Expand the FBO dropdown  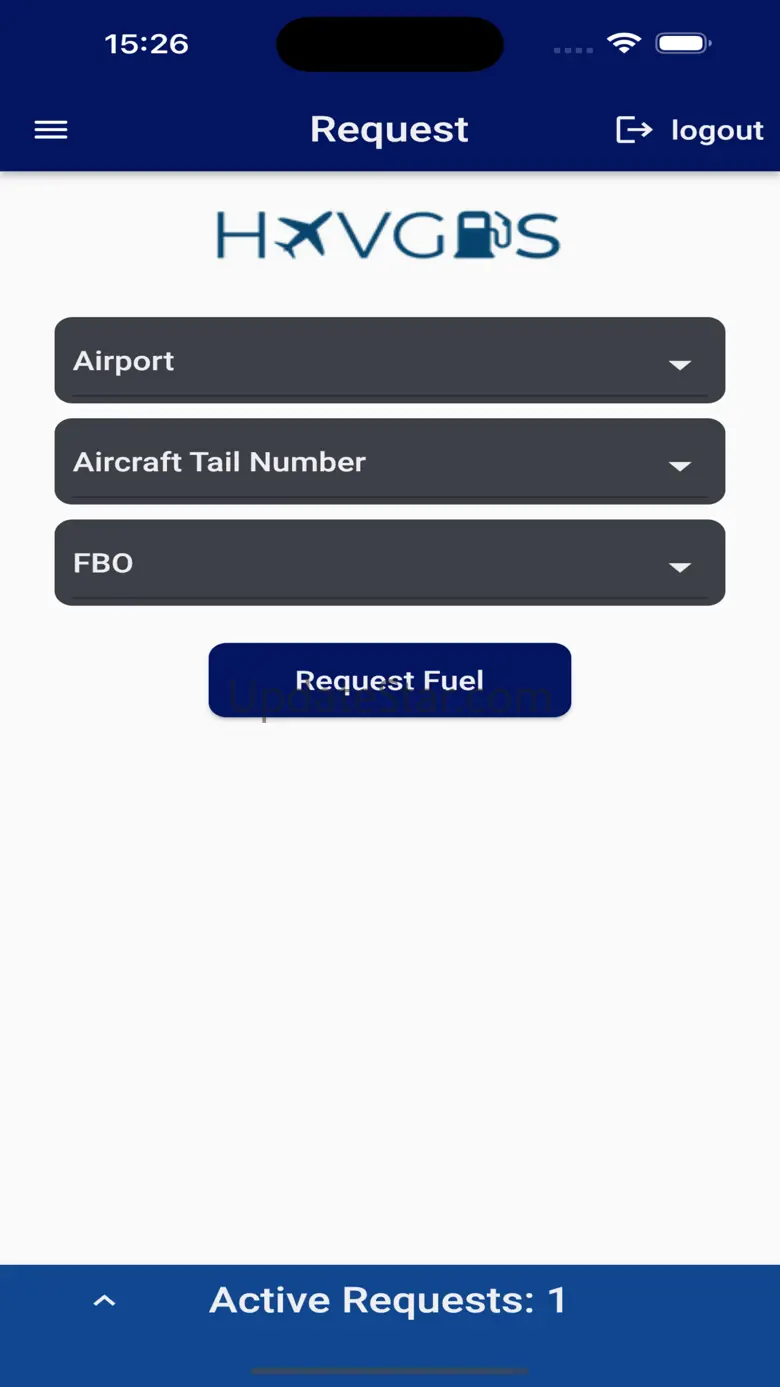tap(389, 563)
